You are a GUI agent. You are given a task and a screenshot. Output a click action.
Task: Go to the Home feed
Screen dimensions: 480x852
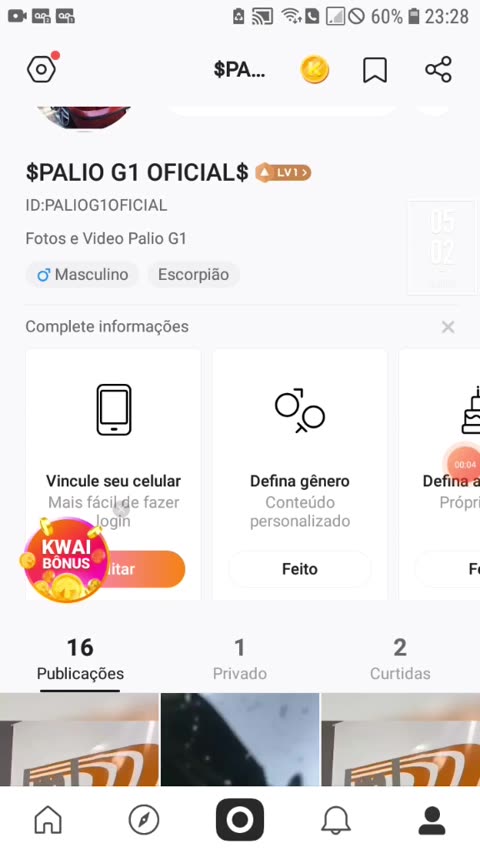click(x=48, y=819)
